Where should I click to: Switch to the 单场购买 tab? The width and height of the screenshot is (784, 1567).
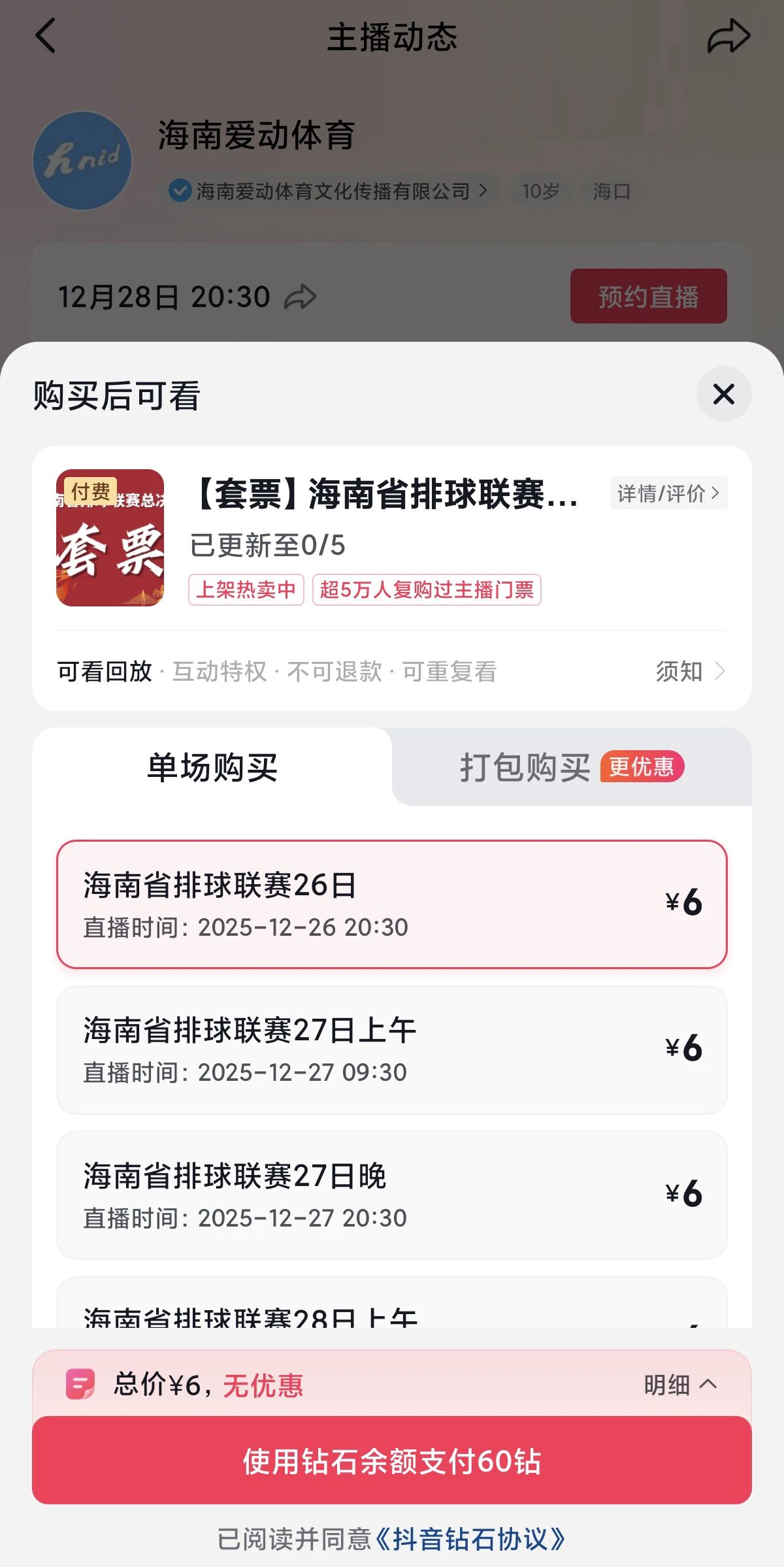point(212,767)
